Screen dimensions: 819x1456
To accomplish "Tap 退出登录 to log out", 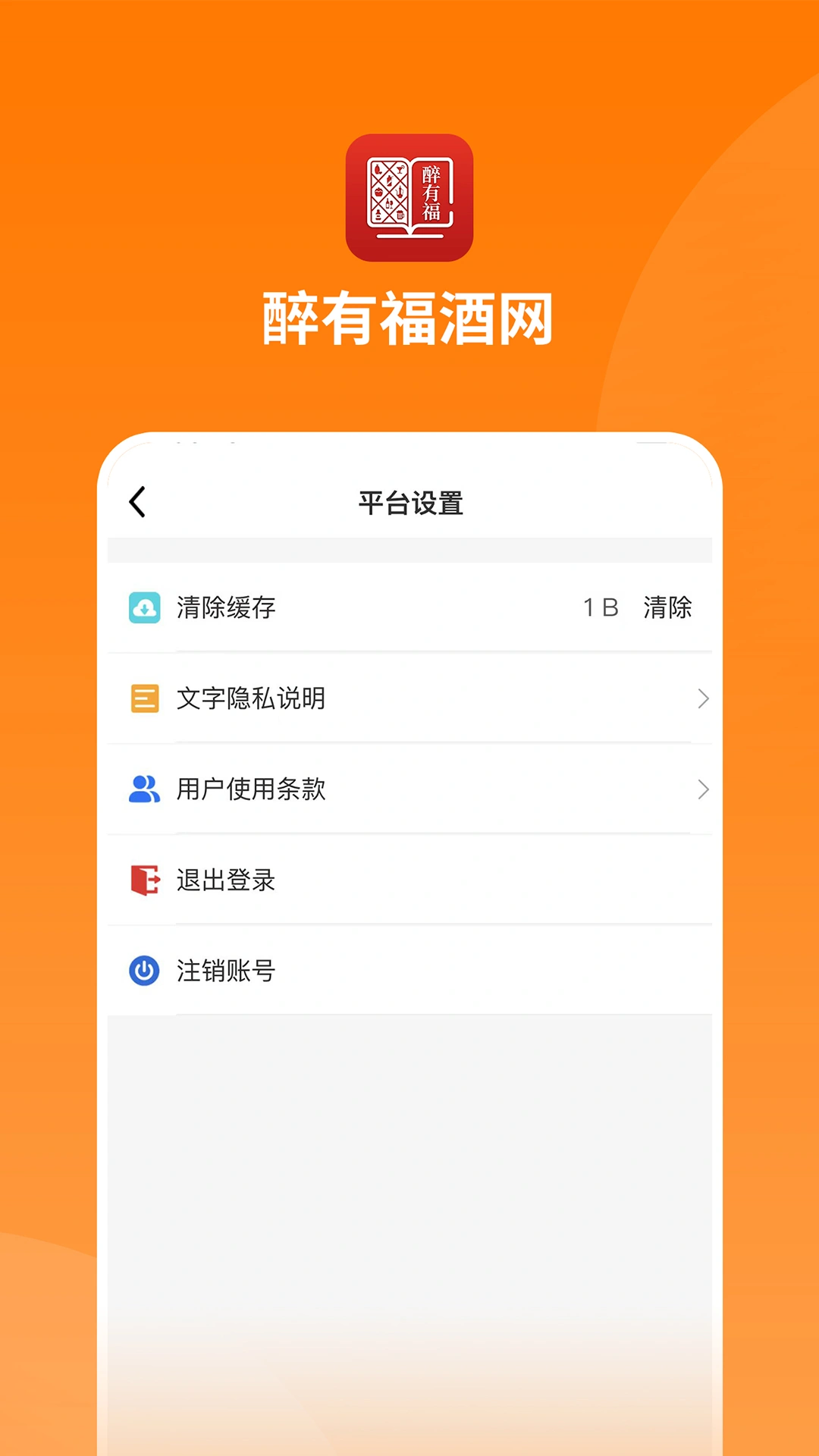I will 225,880.
